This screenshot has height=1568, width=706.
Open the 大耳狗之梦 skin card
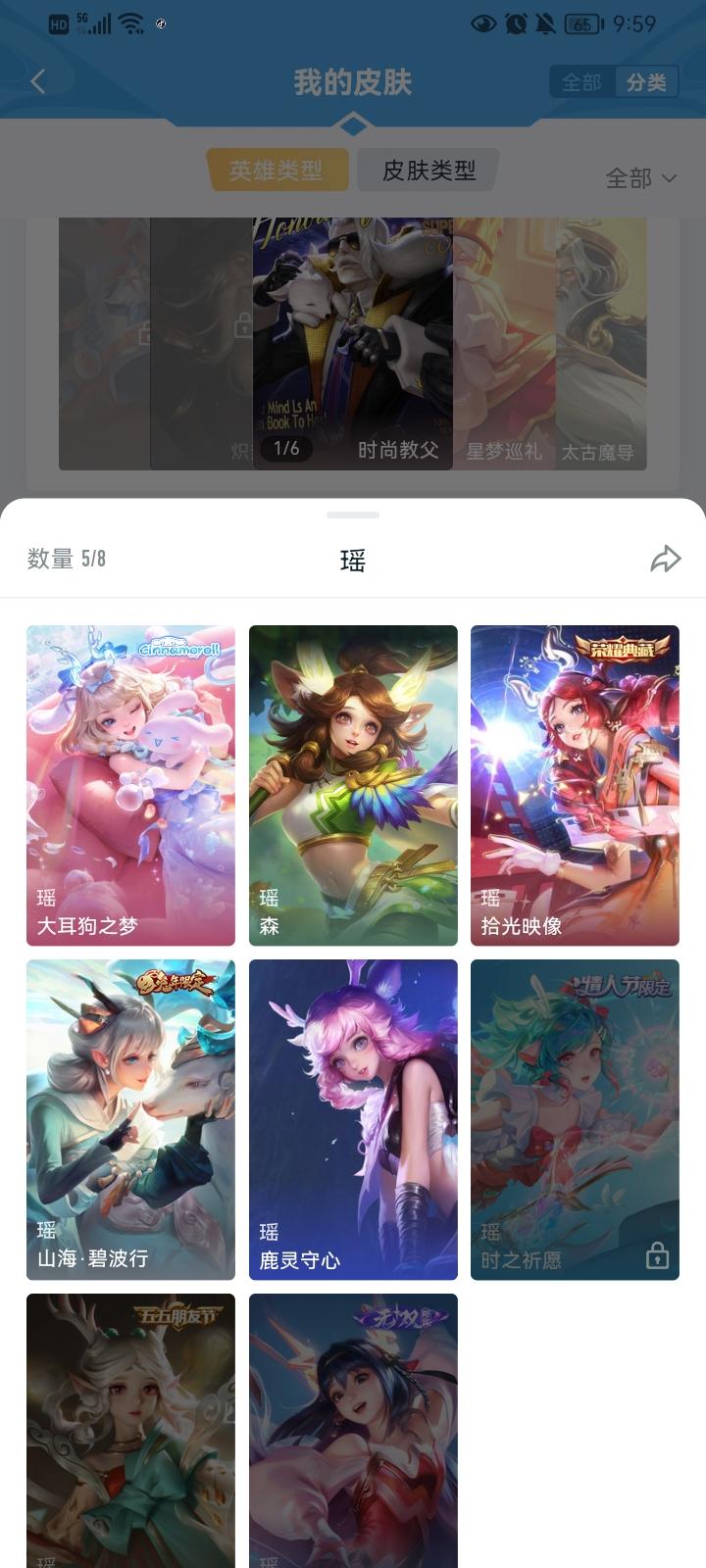(x=130, y=785)
